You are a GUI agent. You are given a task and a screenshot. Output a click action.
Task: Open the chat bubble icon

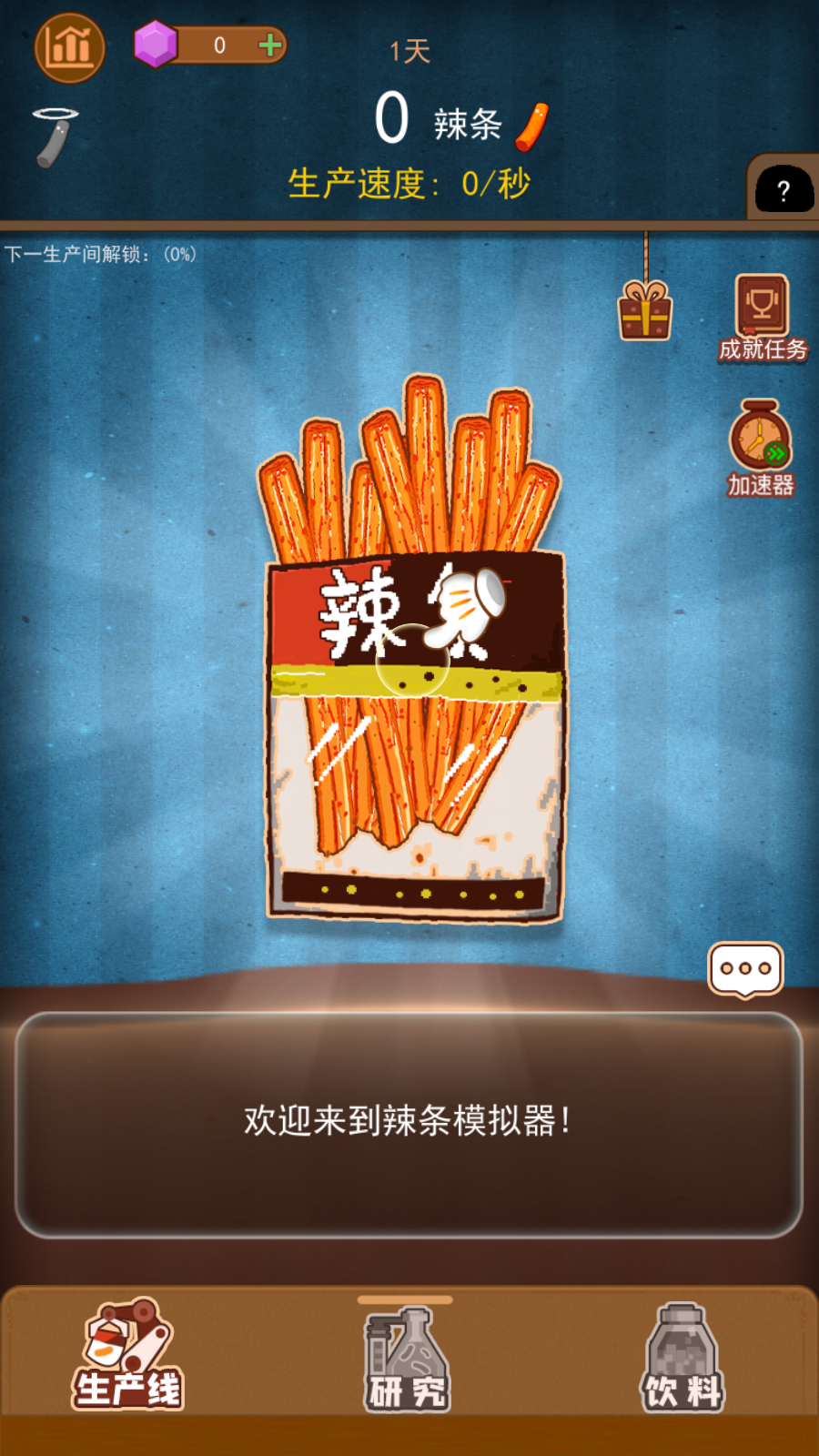tap(745, 969)
